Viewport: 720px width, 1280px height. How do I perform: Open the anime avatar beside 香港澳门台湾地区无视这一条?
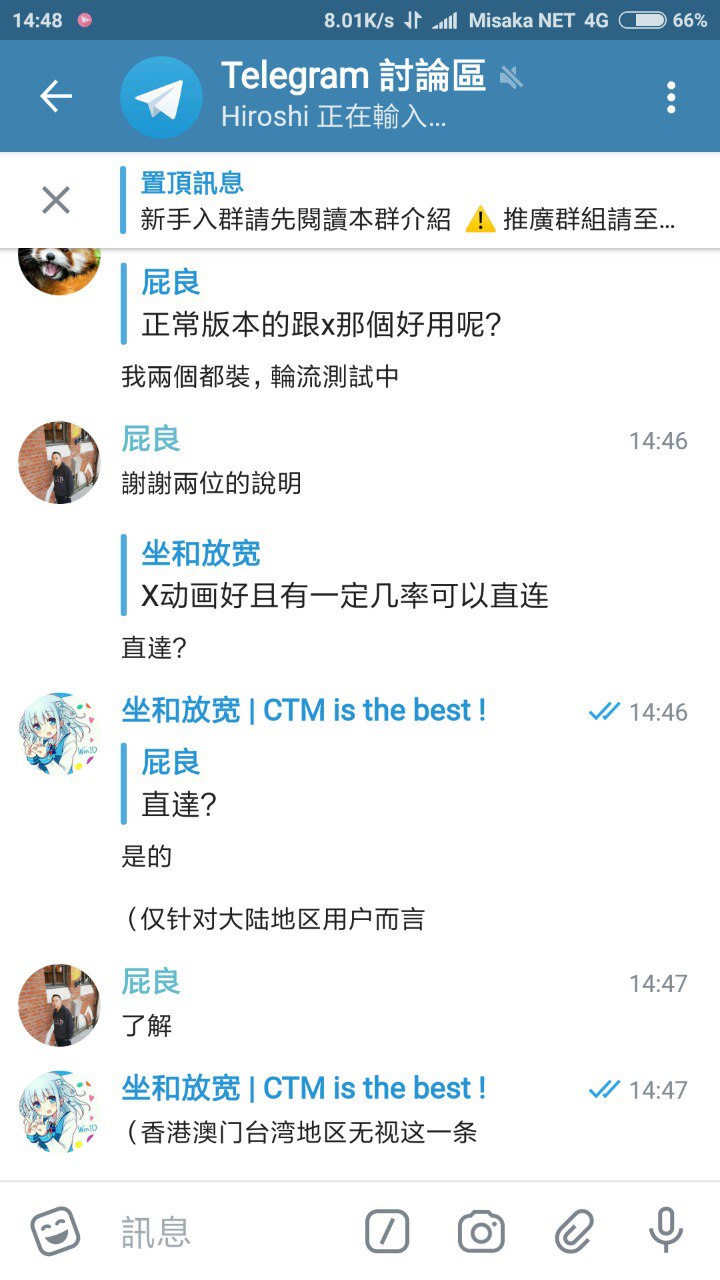point(60,1111)
